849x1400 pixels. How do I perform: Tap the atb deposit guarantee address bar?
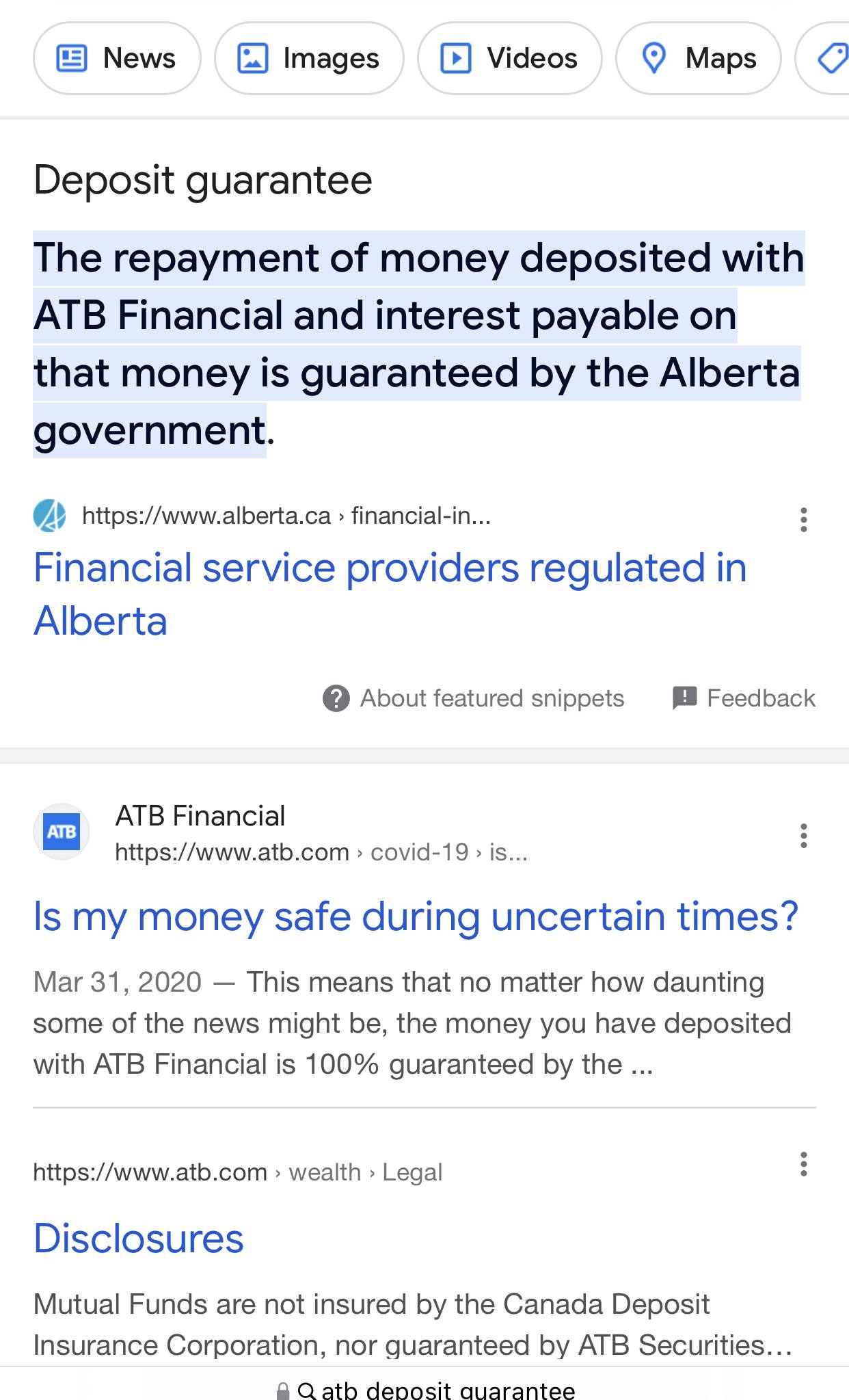424,1390
